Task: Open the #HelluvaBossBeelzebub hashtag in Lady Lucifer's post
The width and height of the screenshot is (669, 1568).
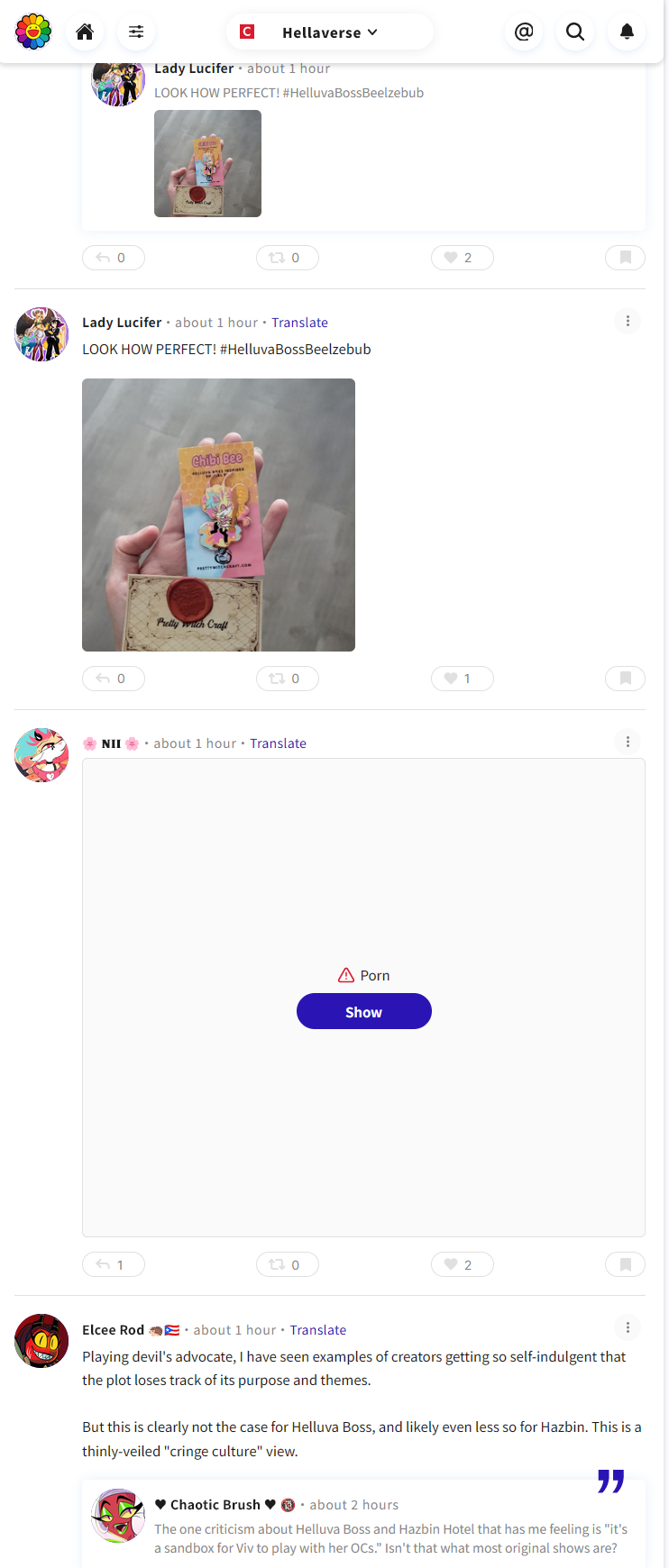Action: (x=295, y=350)
